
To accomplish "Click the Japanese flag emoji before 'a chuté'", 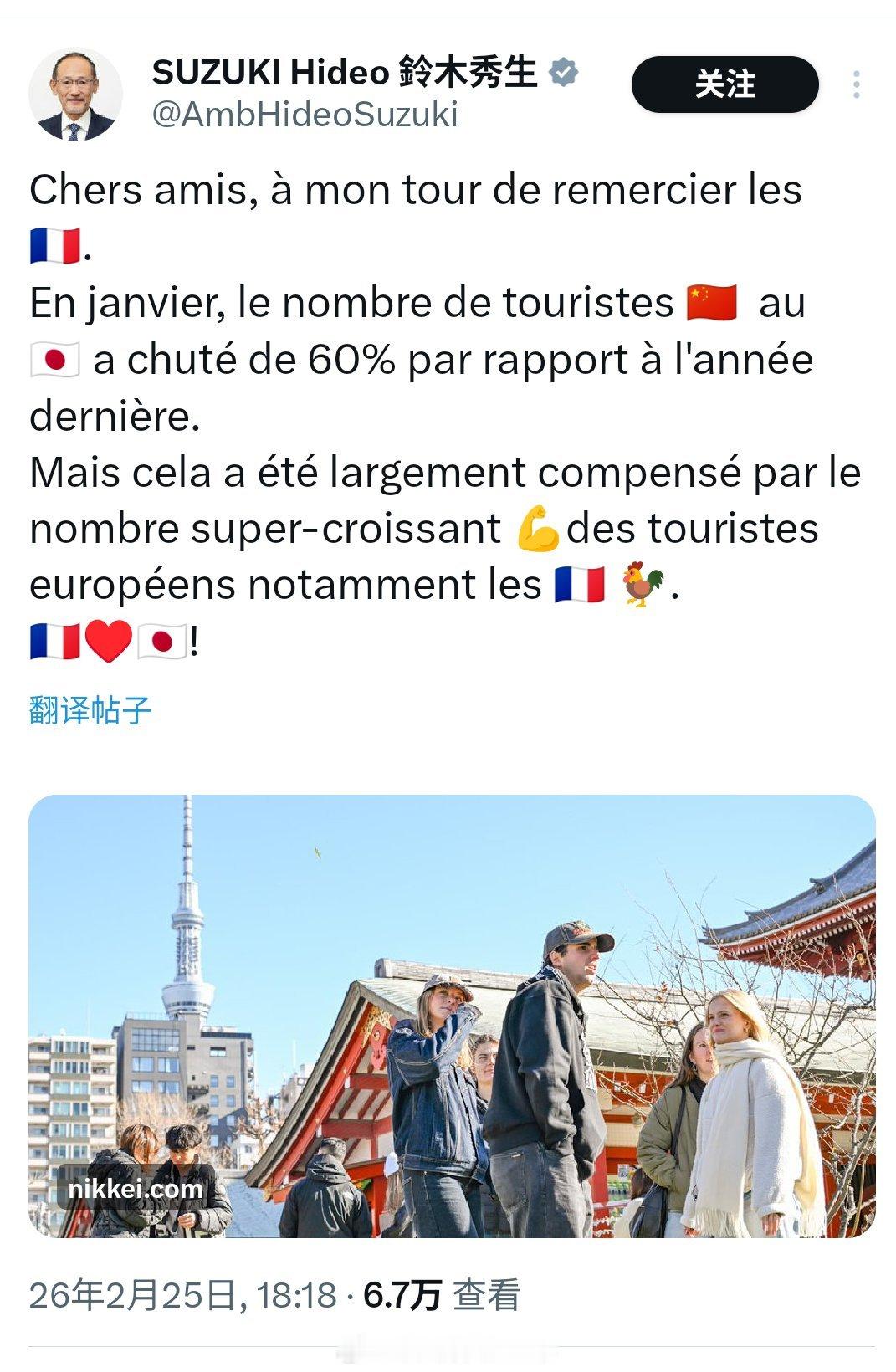I will tap(53, 360).
